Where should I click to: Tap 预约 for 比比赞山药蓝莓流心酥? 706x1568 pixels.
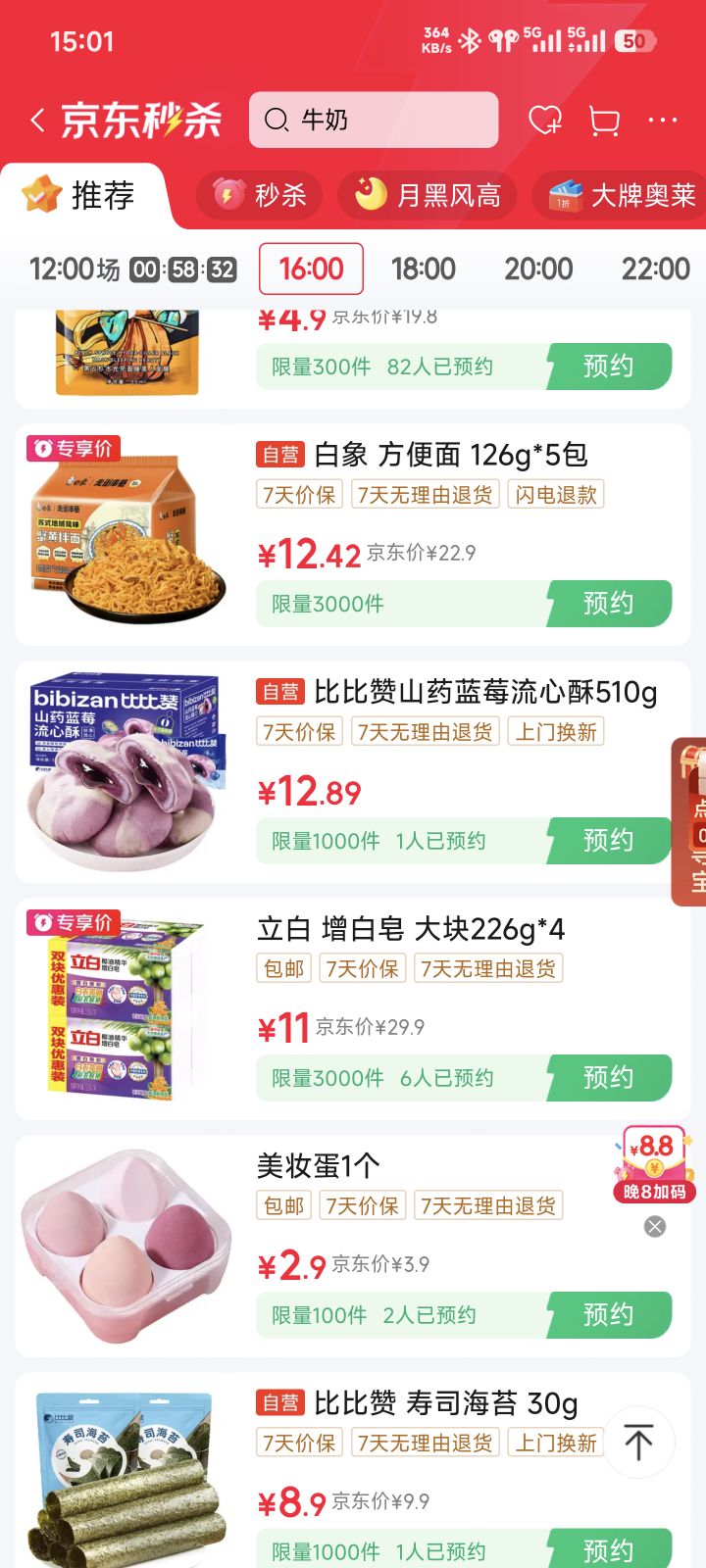click(609, 840)
